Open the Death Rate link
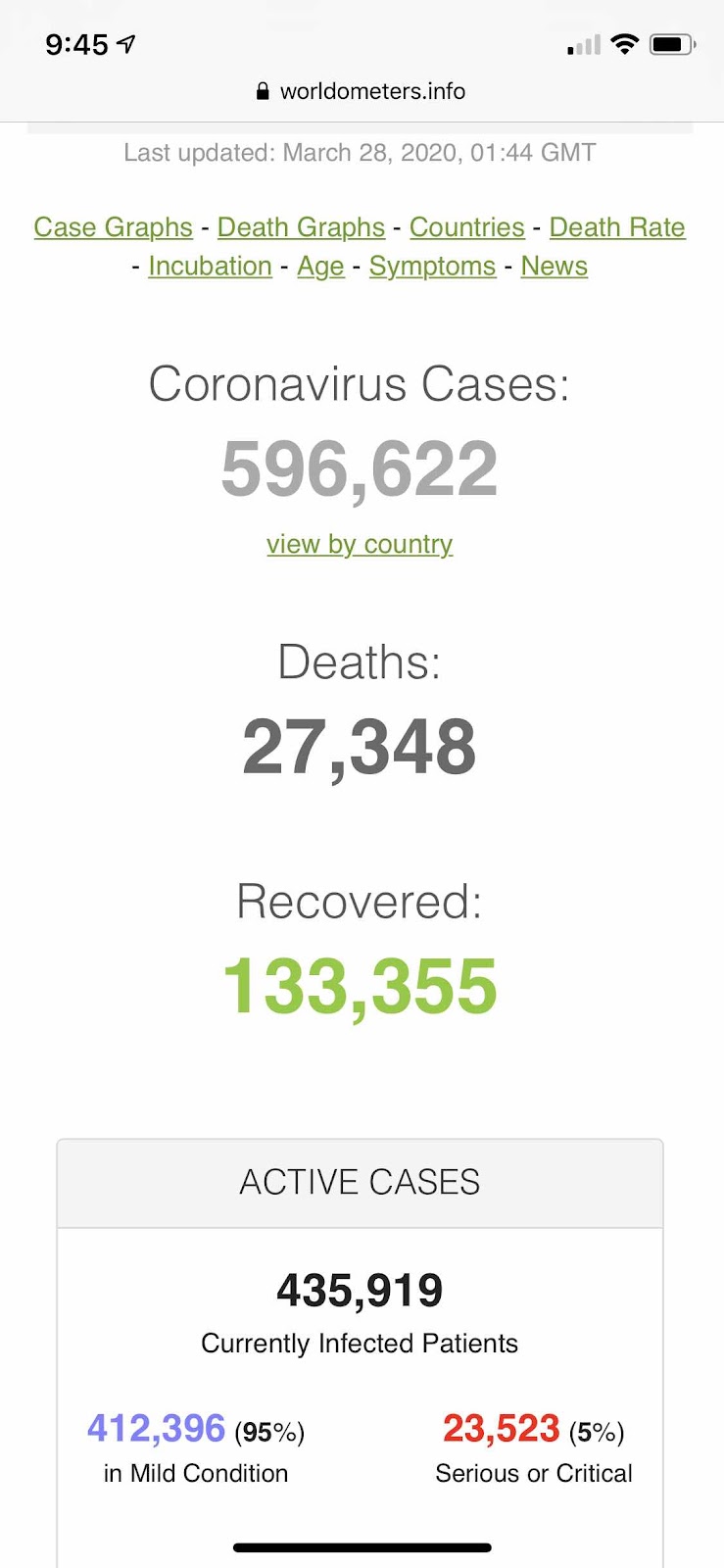Screen dimensions: 724x1568 click(x=616, y=227)
